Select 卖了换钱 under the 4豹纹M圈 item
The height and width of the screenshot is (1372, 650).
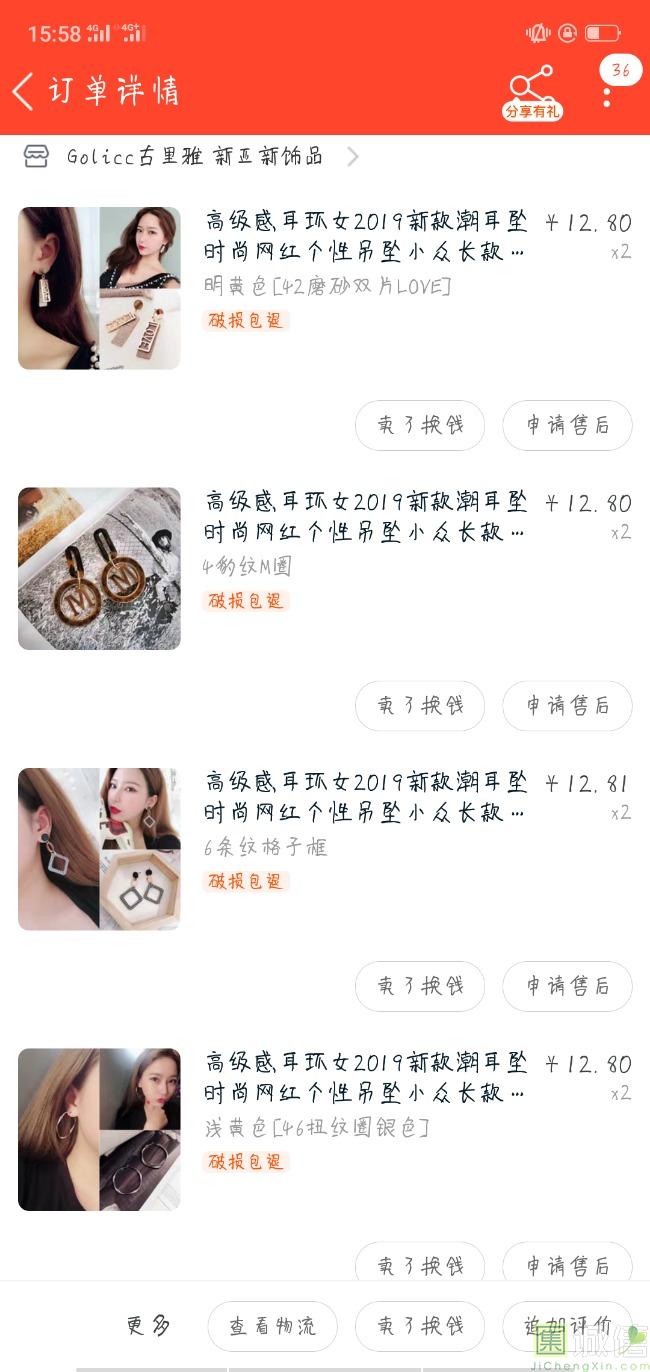(420, 706)
